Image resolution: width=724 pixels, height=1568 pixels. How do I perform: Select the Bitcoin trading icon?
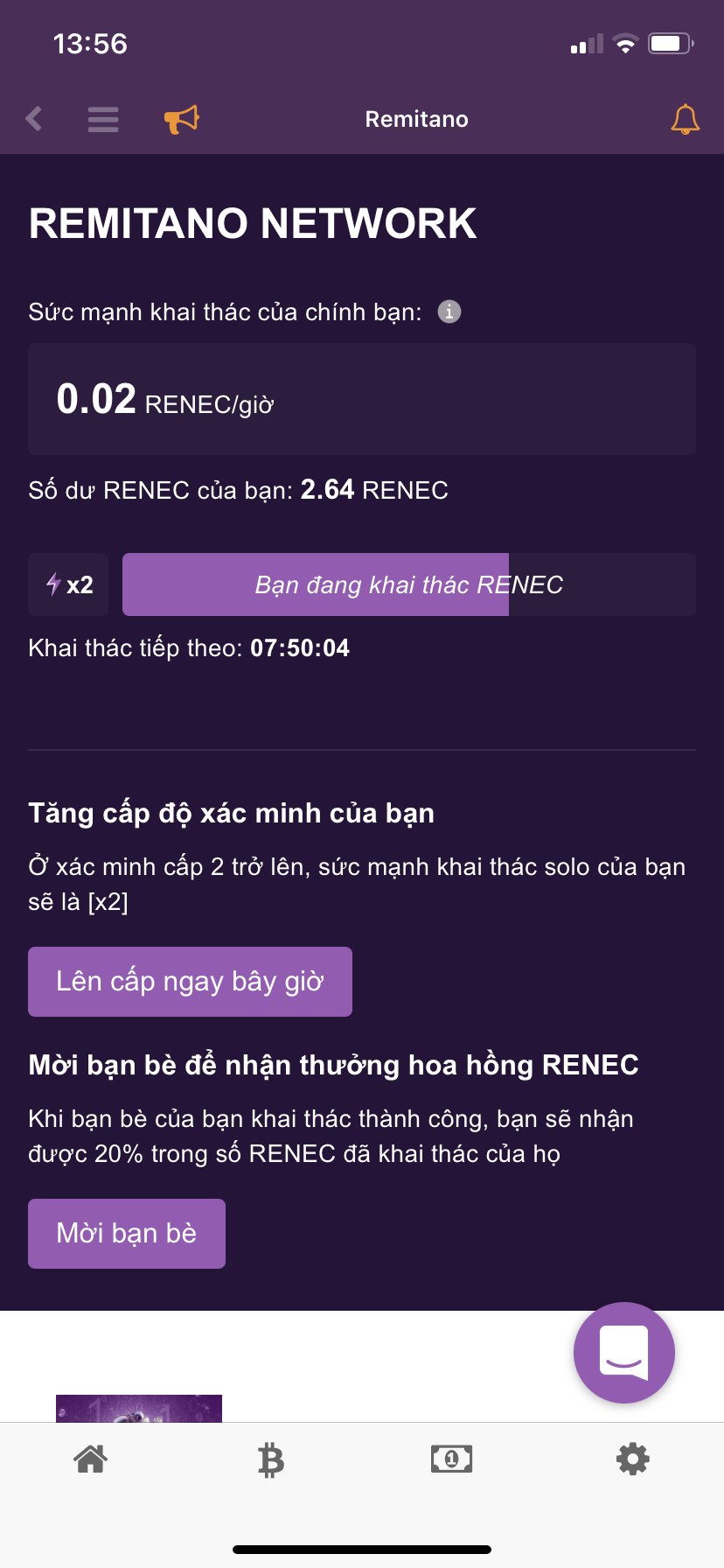(270, 1459)
